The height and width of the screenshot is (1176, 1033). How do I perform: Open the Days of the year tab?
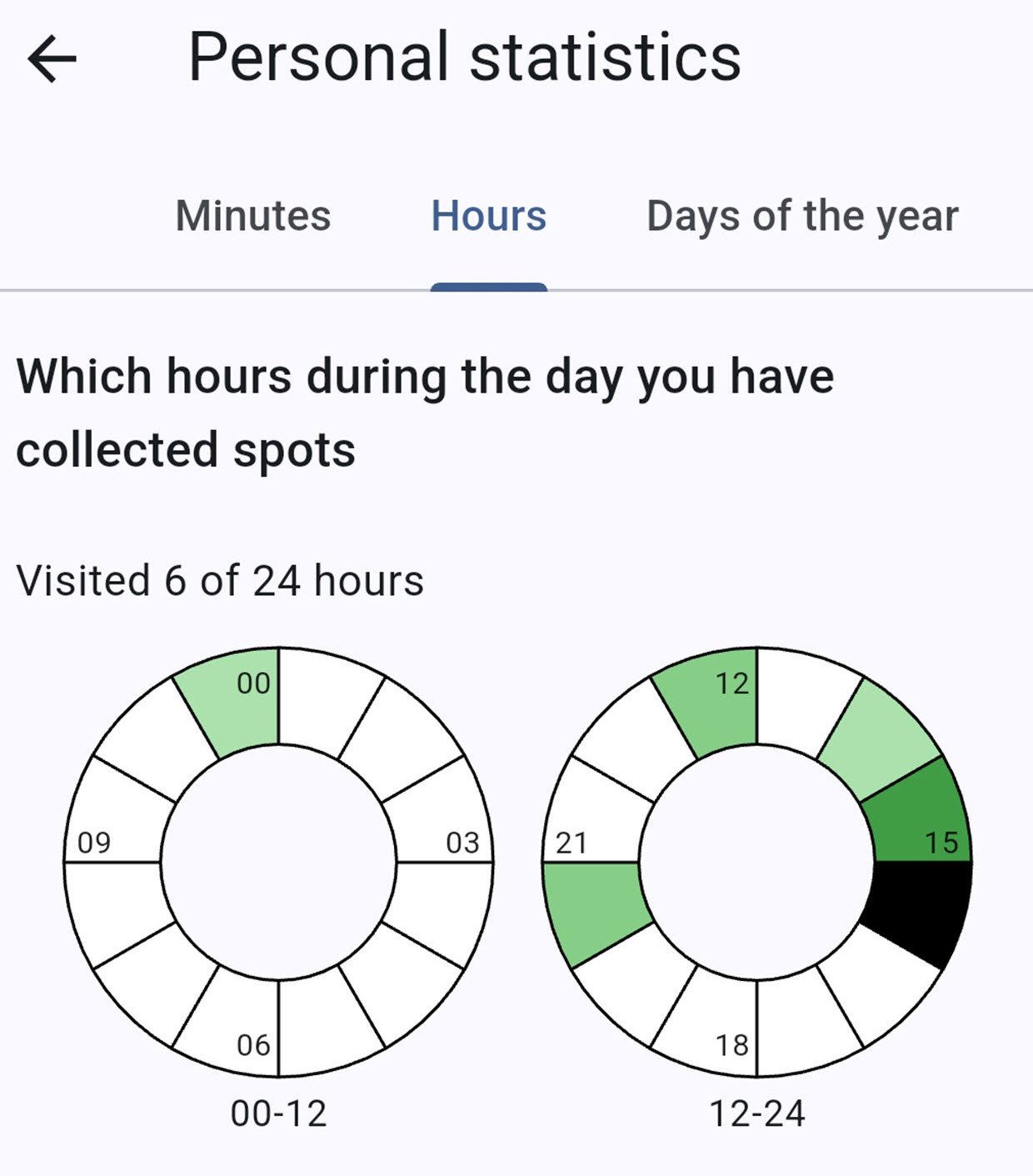click(802, 217)
